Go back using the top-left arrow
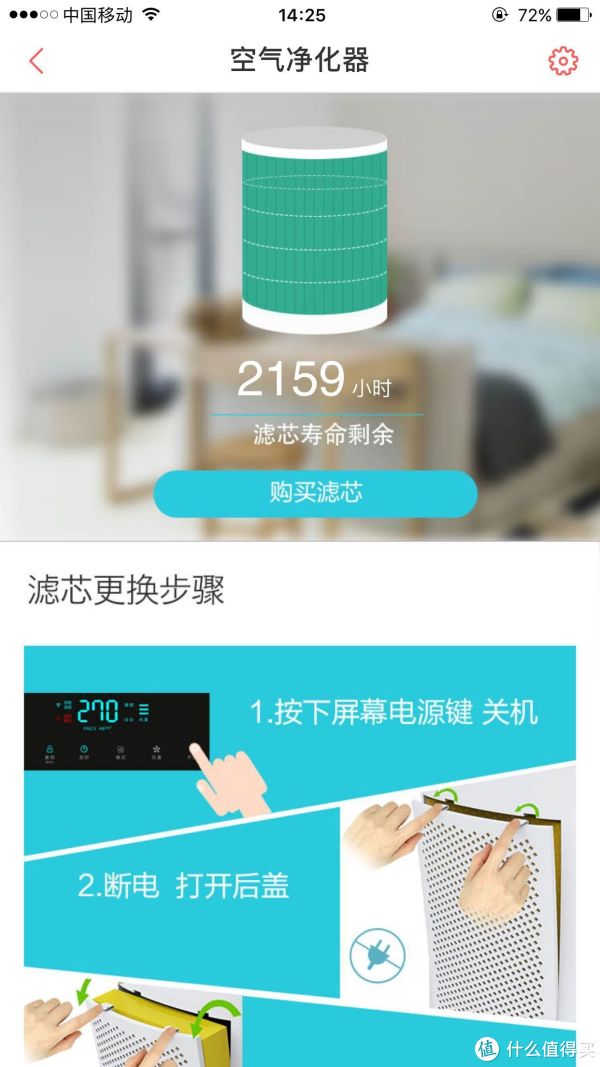Viewport: 600px width, 1067px height. click(x=37, y=61)
